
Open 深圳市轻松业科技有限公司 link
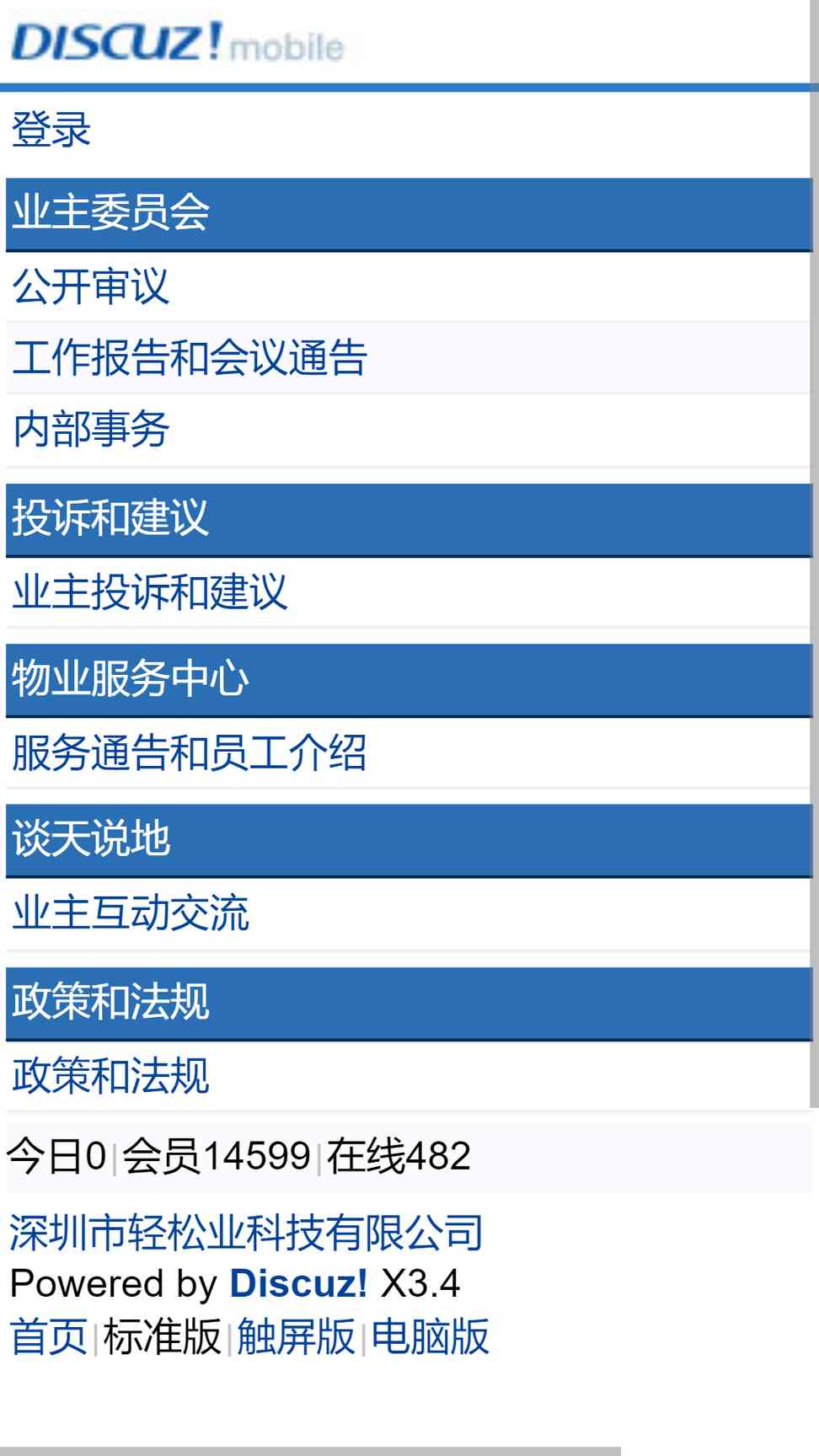246,1233
